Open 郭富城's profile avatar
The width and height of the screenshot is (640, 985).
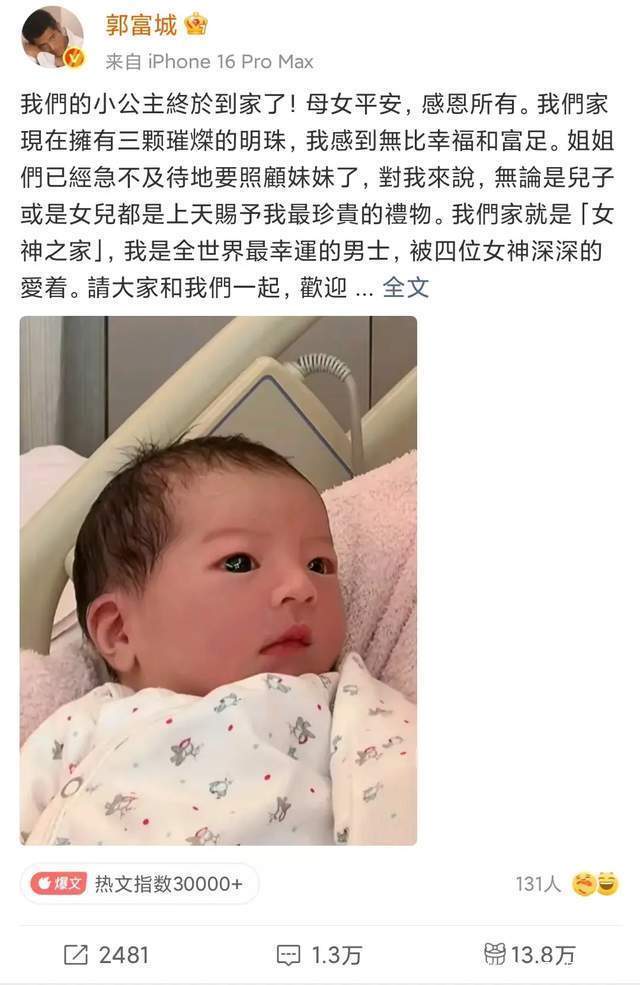click(x=53, y=38)
